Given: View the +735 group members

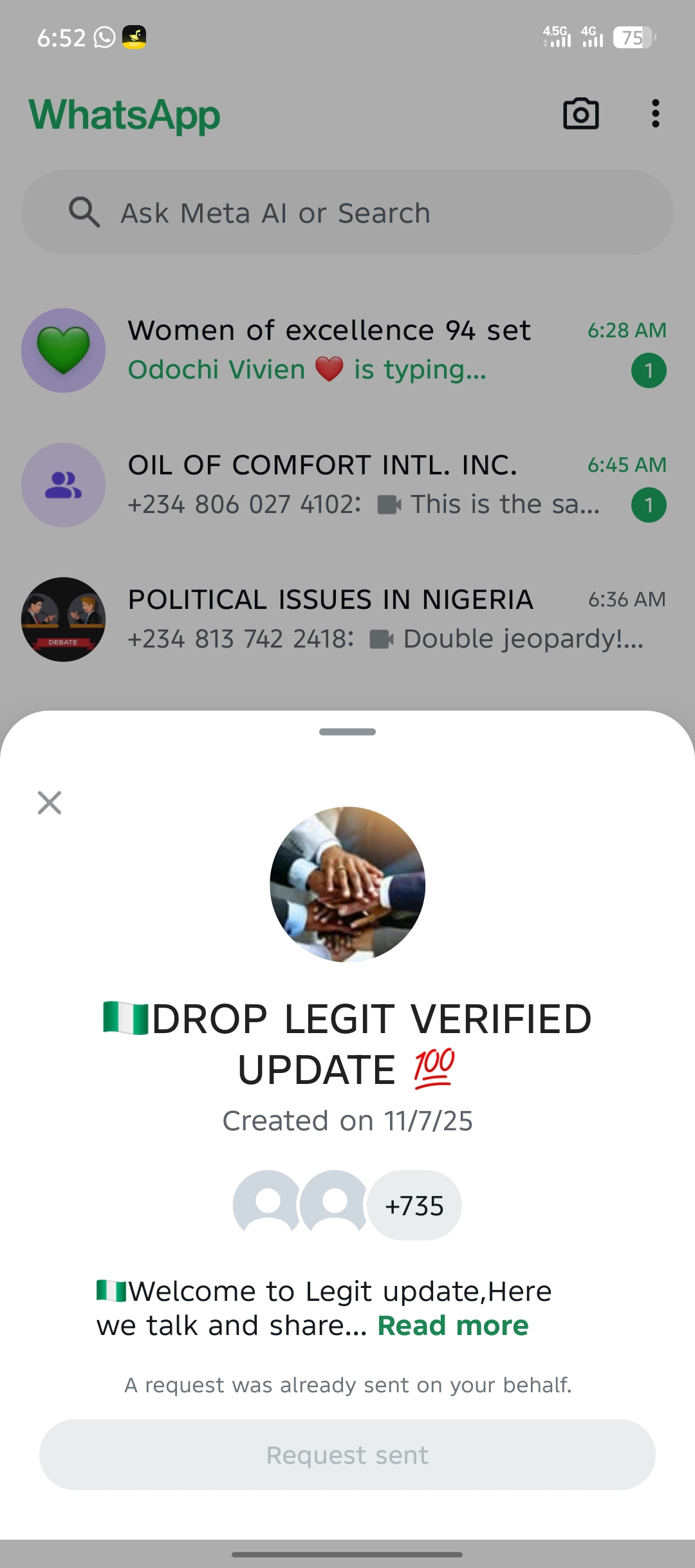Looking at the screenshot, I should [x=414, y=1206].
